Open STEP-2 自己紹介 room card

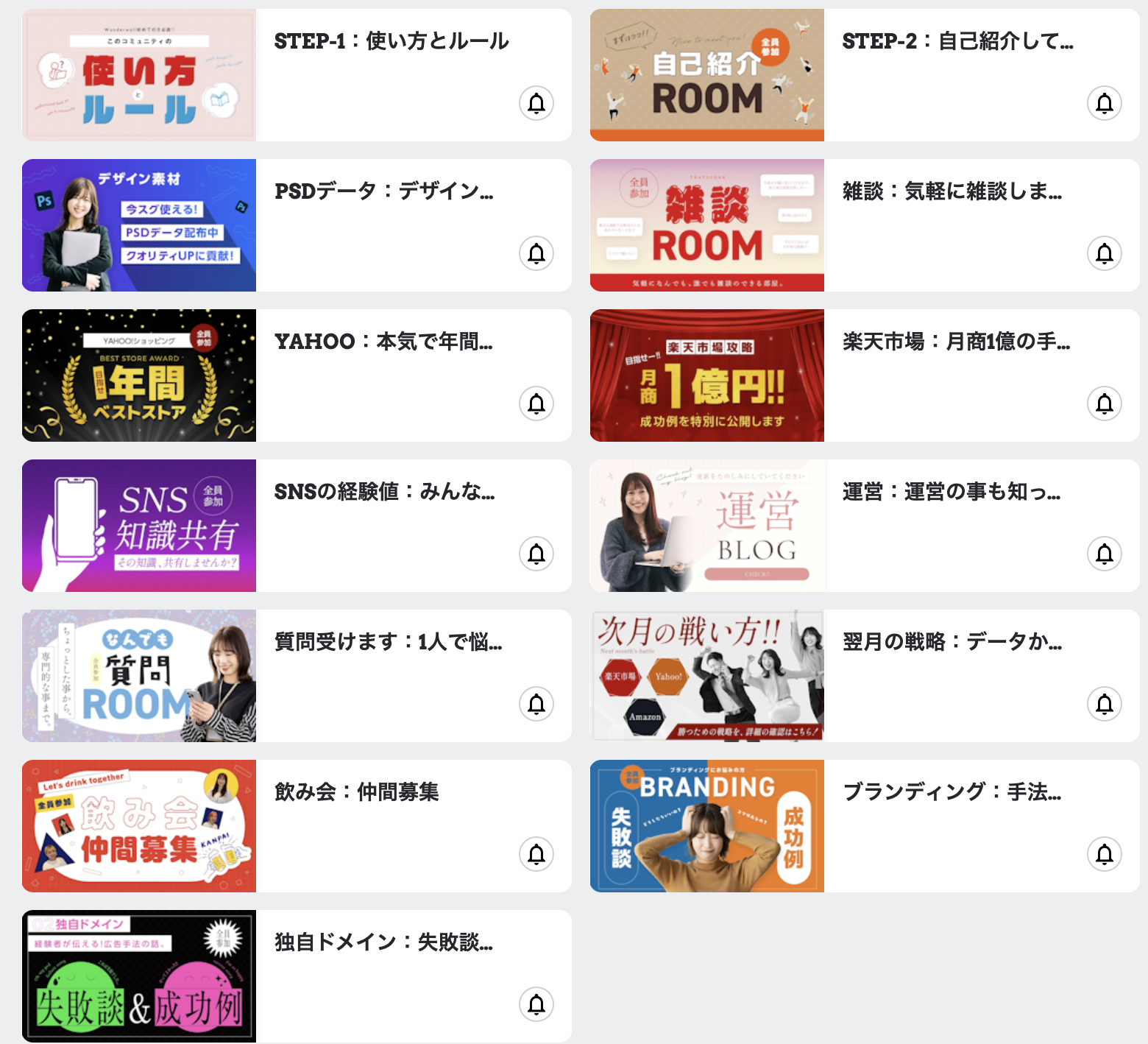click(957, 42)
